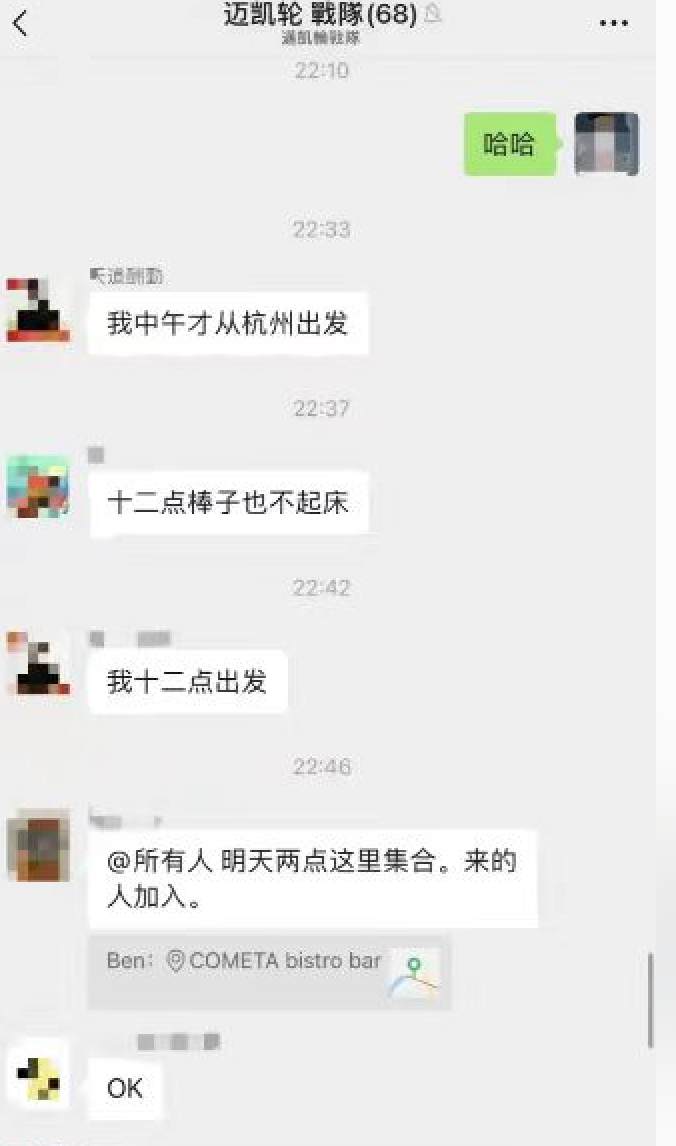The image size is (676, 1146).
Task: Open avatar of sender of OK message
Action: click(x=38, y=1074)
